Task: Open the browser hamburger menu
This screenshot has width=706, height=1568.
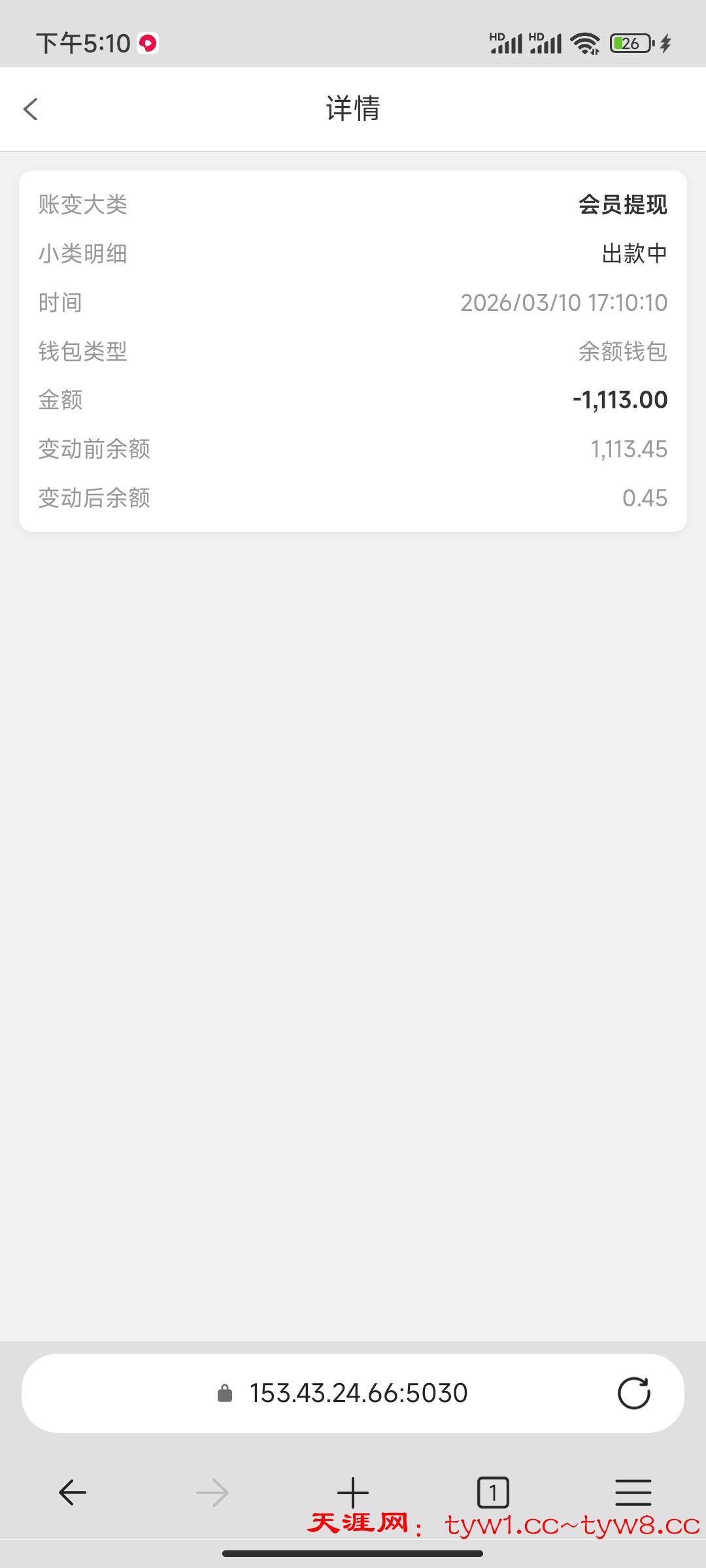Action: click(x=633, y=1492)
